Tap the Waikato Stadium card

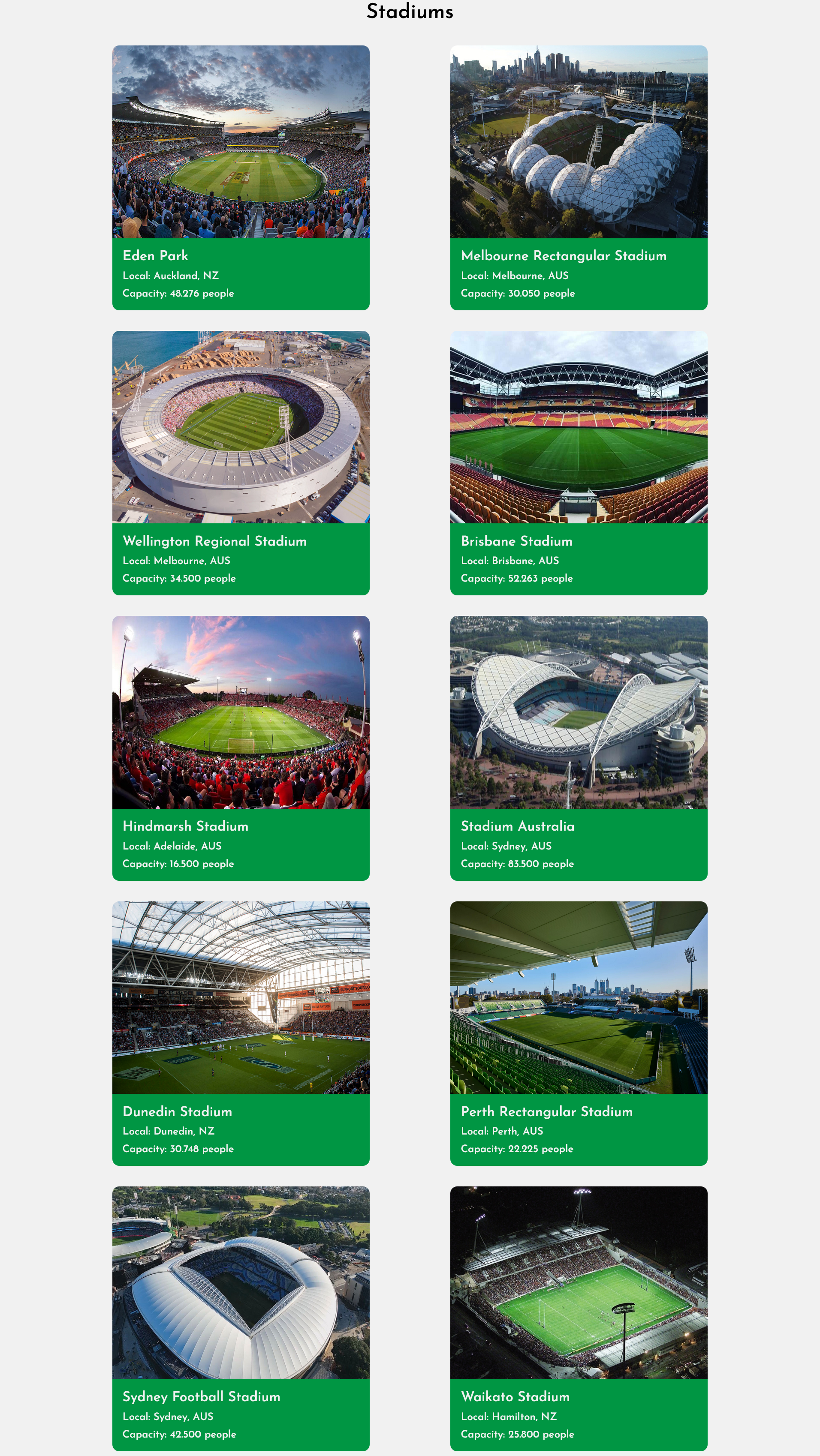[x=578, y=1318]
